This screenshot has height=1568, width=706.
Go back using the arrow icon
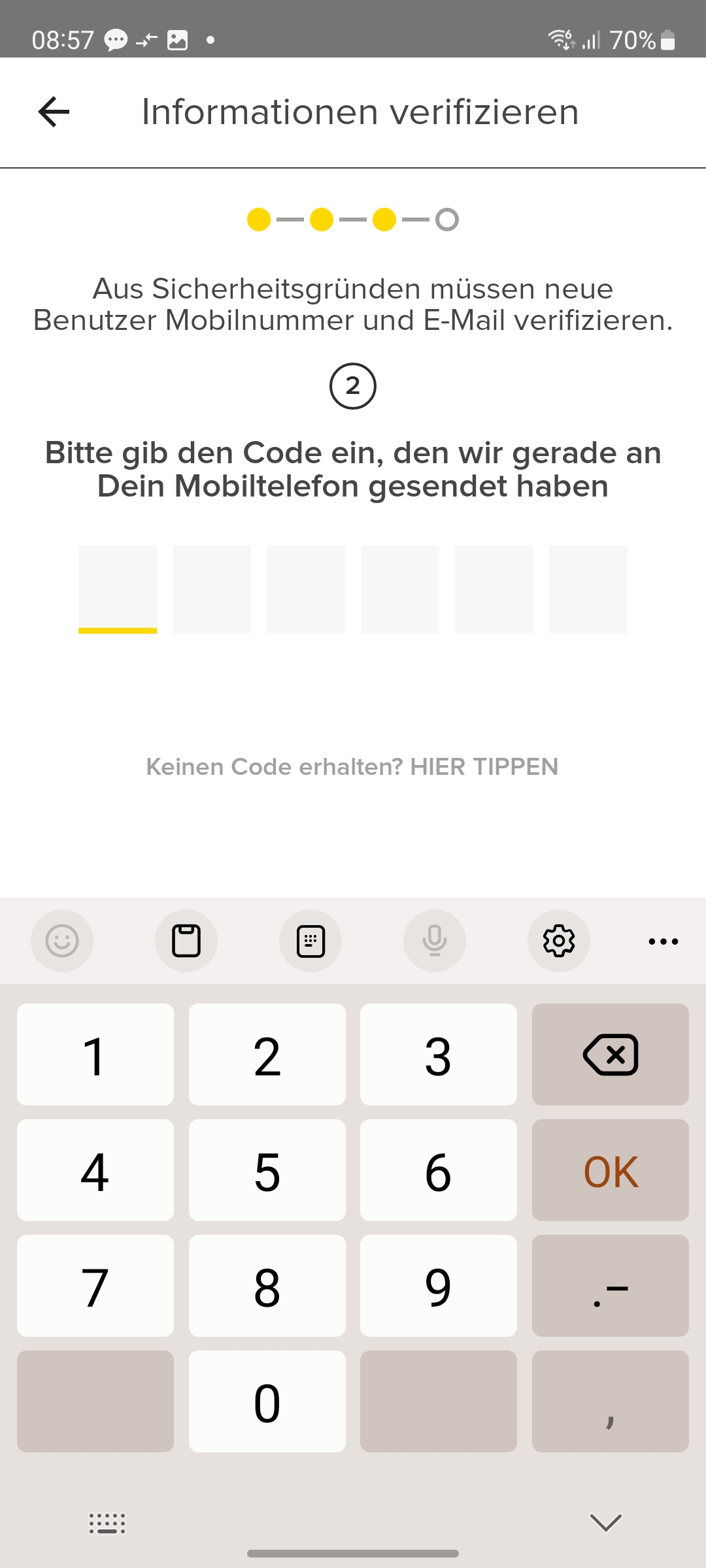[54, 112]
